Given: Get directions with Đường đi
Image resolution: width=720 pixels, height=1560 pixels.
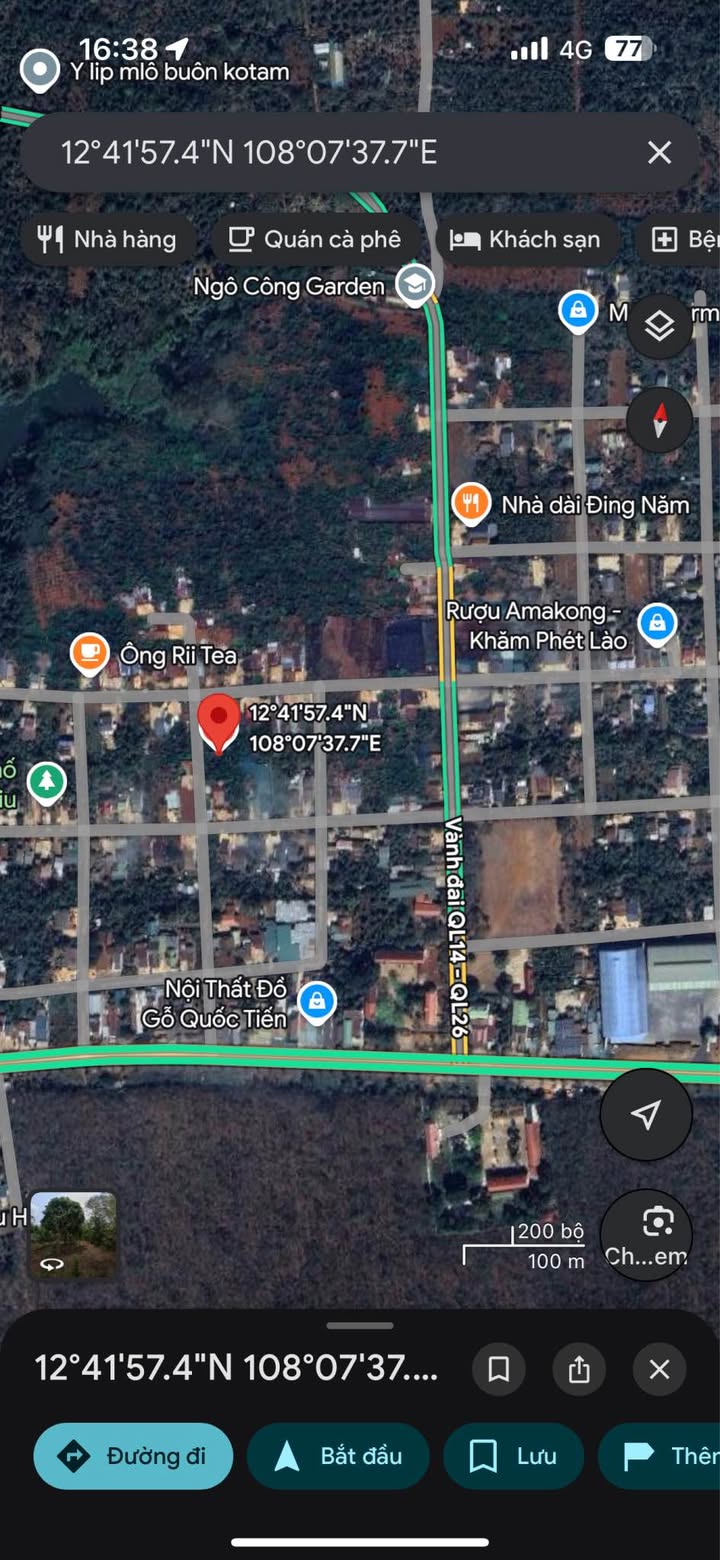Looking at the screenshot, I should (x=133, y=1456).
